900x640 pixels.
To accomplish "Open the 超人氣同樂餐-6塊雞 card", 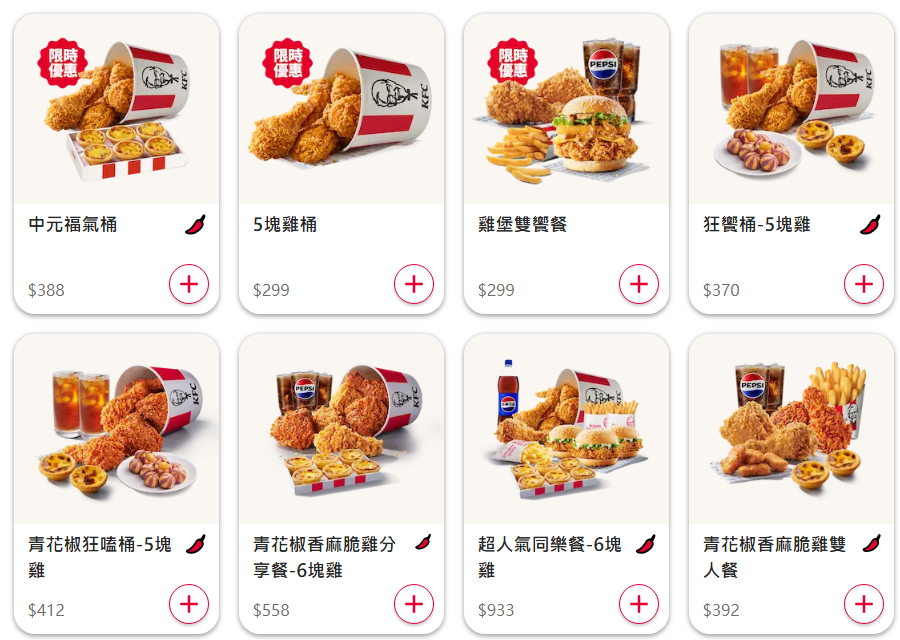I will [566, 430].
